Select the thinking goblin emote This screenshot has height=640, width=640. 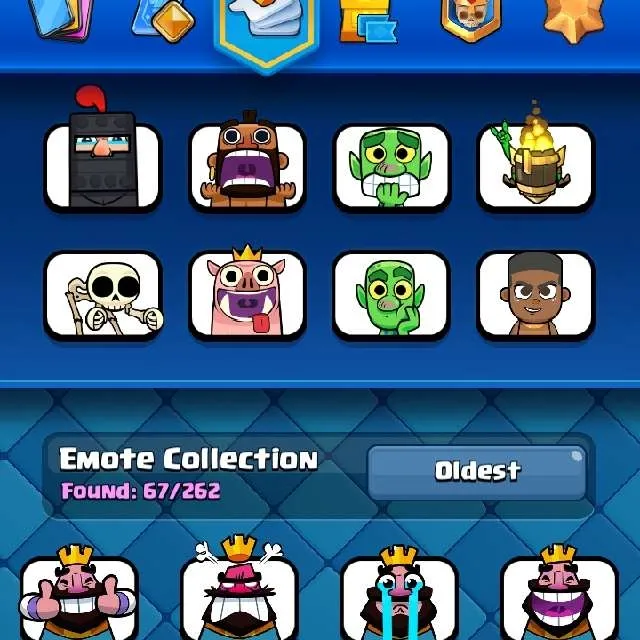click(x=391, y=295)
